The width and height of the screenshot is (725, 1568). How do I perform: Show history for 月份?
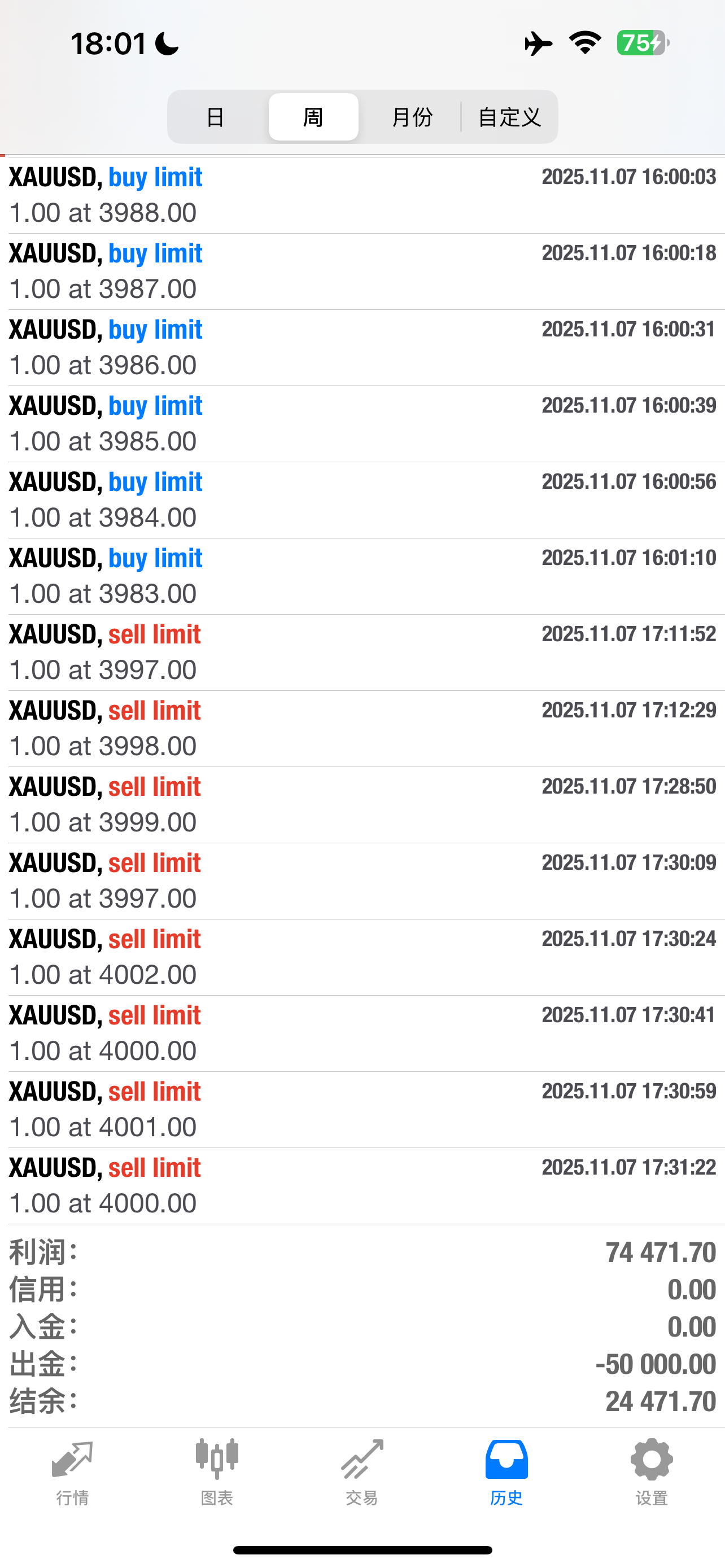(x=412, y=117)
